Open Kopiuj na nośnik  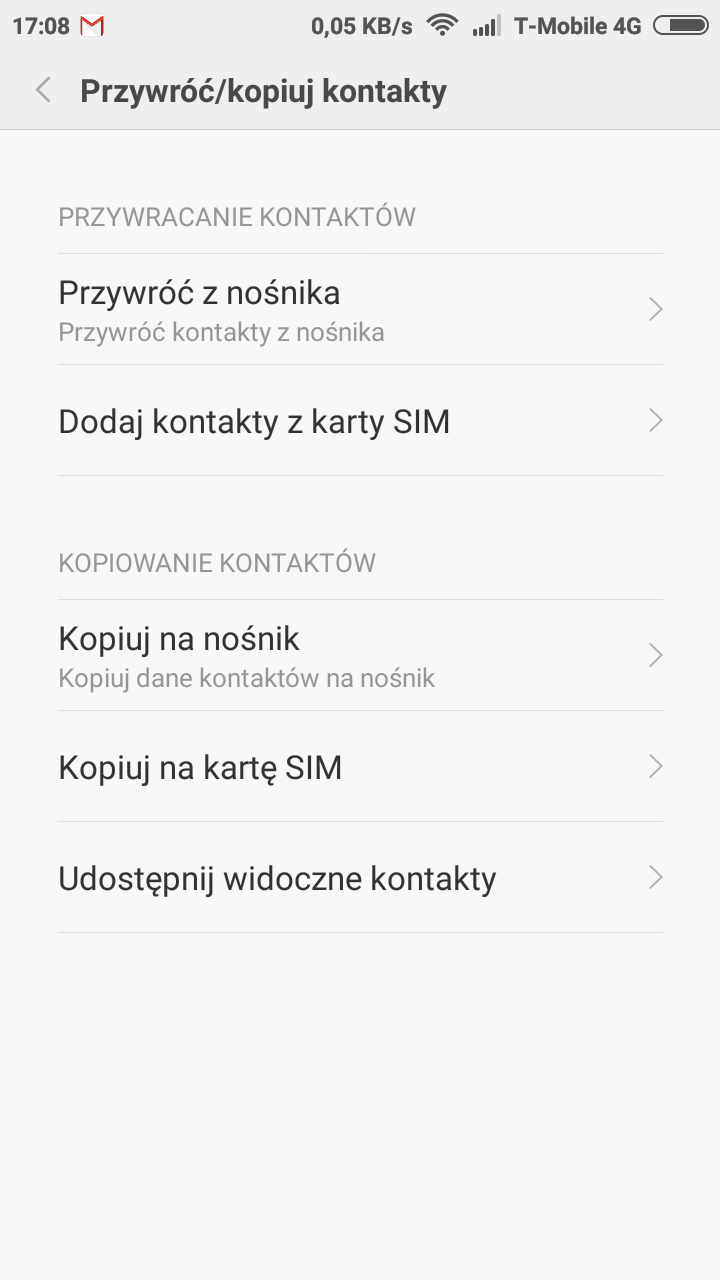coord(360,655)
